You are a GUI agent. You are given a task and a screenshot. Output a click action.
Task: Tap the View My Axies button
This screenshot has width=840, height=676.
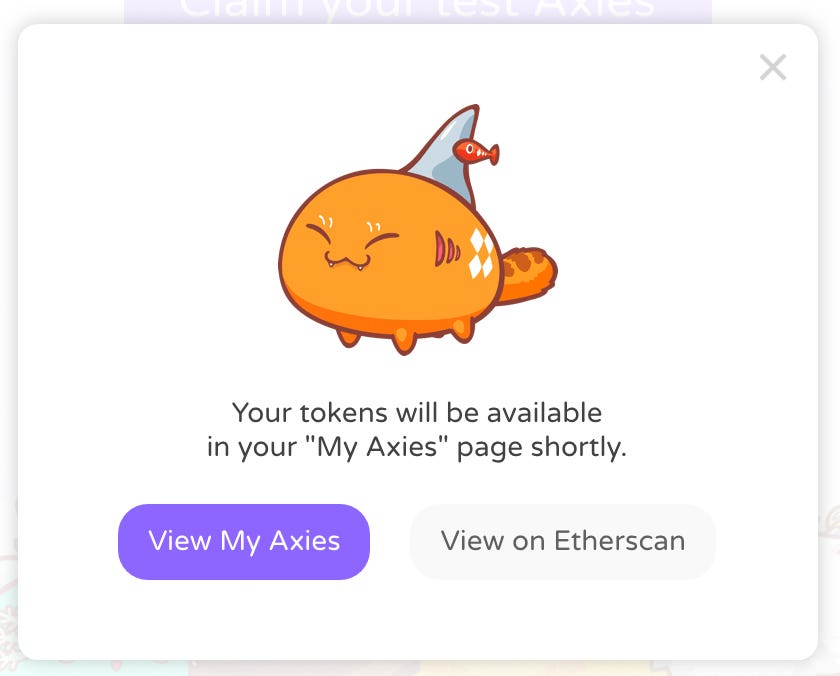(x=244, y=541)
